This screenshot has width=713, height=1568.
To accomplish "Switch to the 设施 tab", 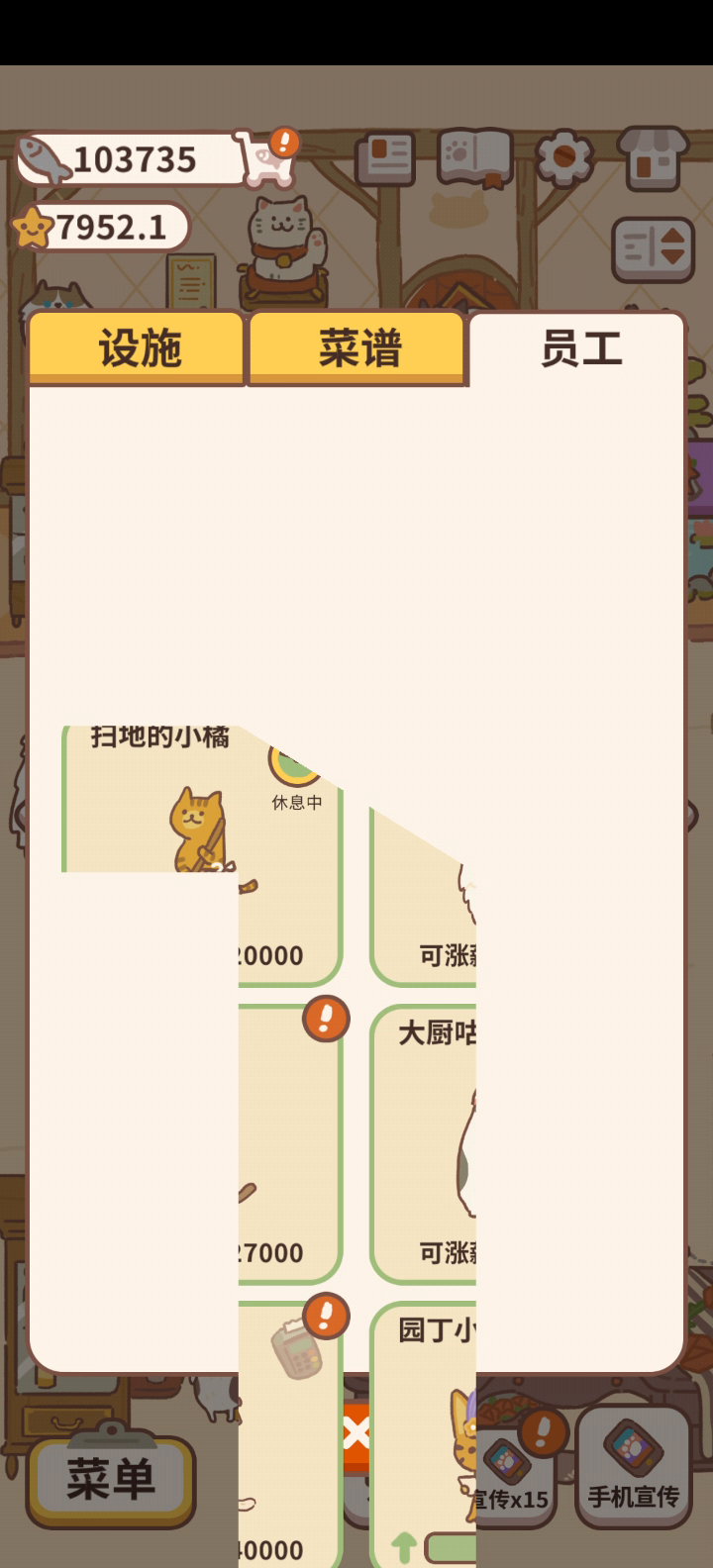I will click(x=137, y=348).
